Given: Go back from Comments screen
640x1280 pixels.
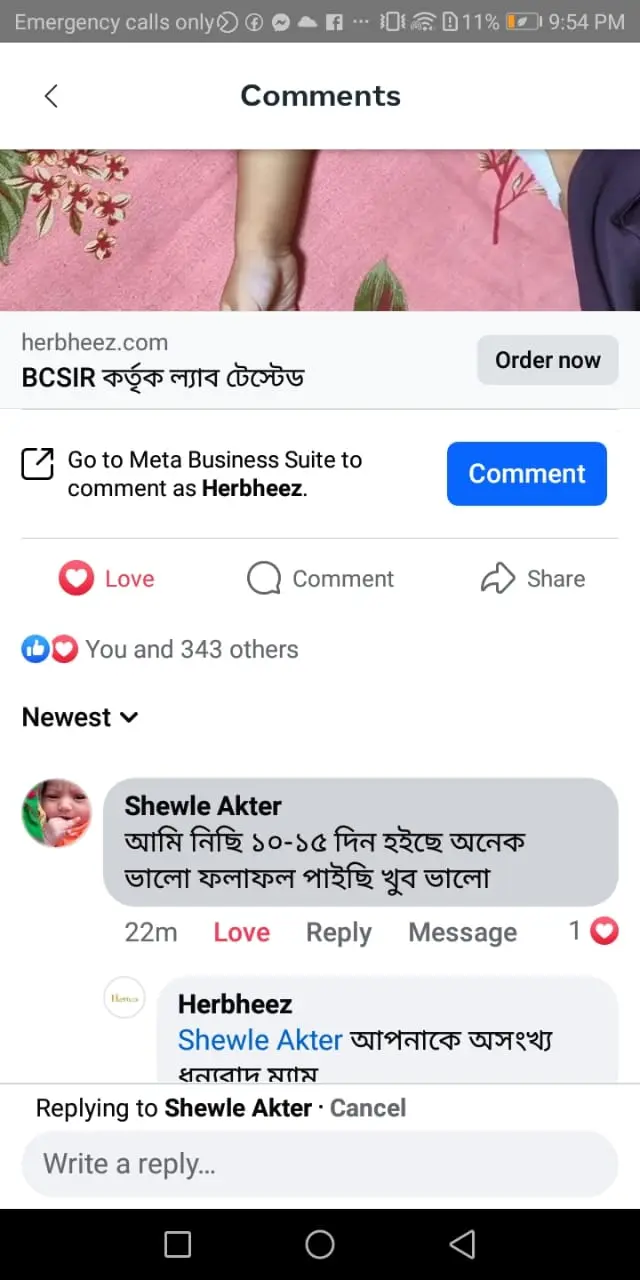Looking at the screenshot, I should click(51, 96).
